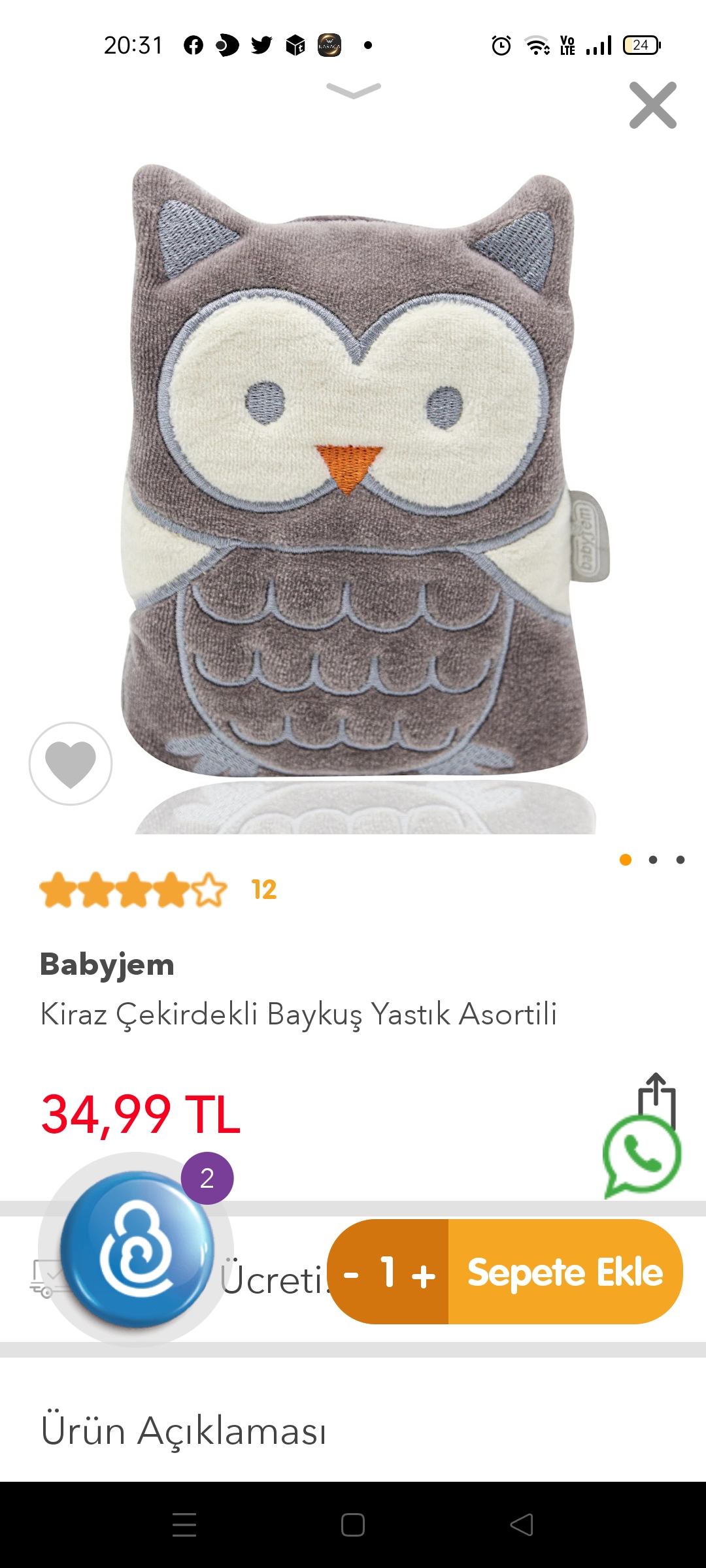The height and width of the screenshot is (1568, 706).
Task: View the 12 product reviews
Action: (264, 890)
